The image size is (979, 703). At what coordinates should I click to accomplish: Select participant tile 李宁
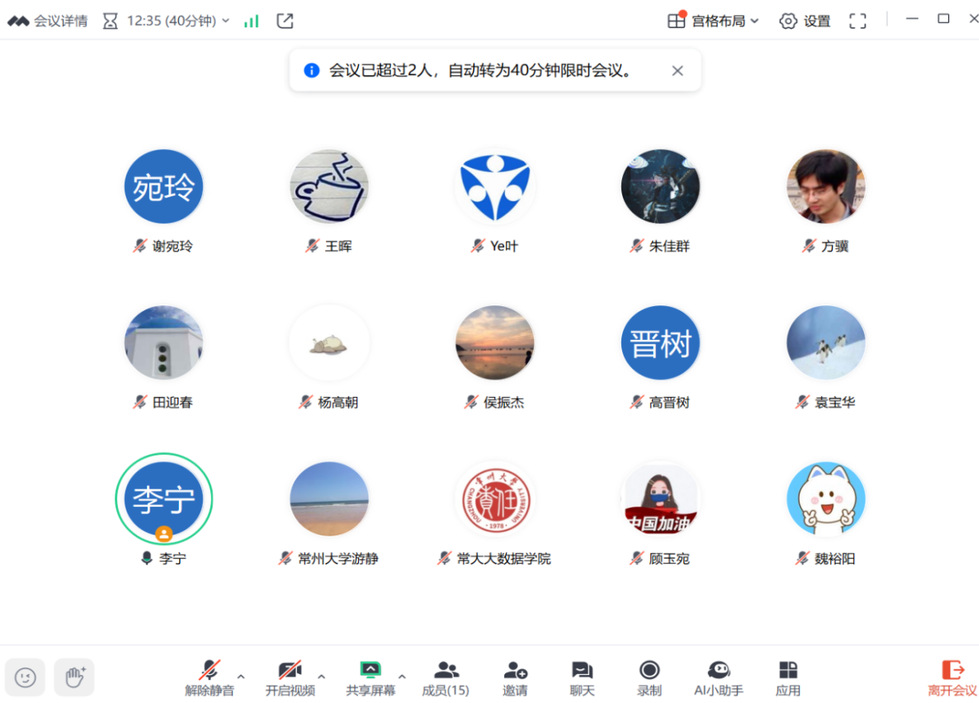coord(164,499)
